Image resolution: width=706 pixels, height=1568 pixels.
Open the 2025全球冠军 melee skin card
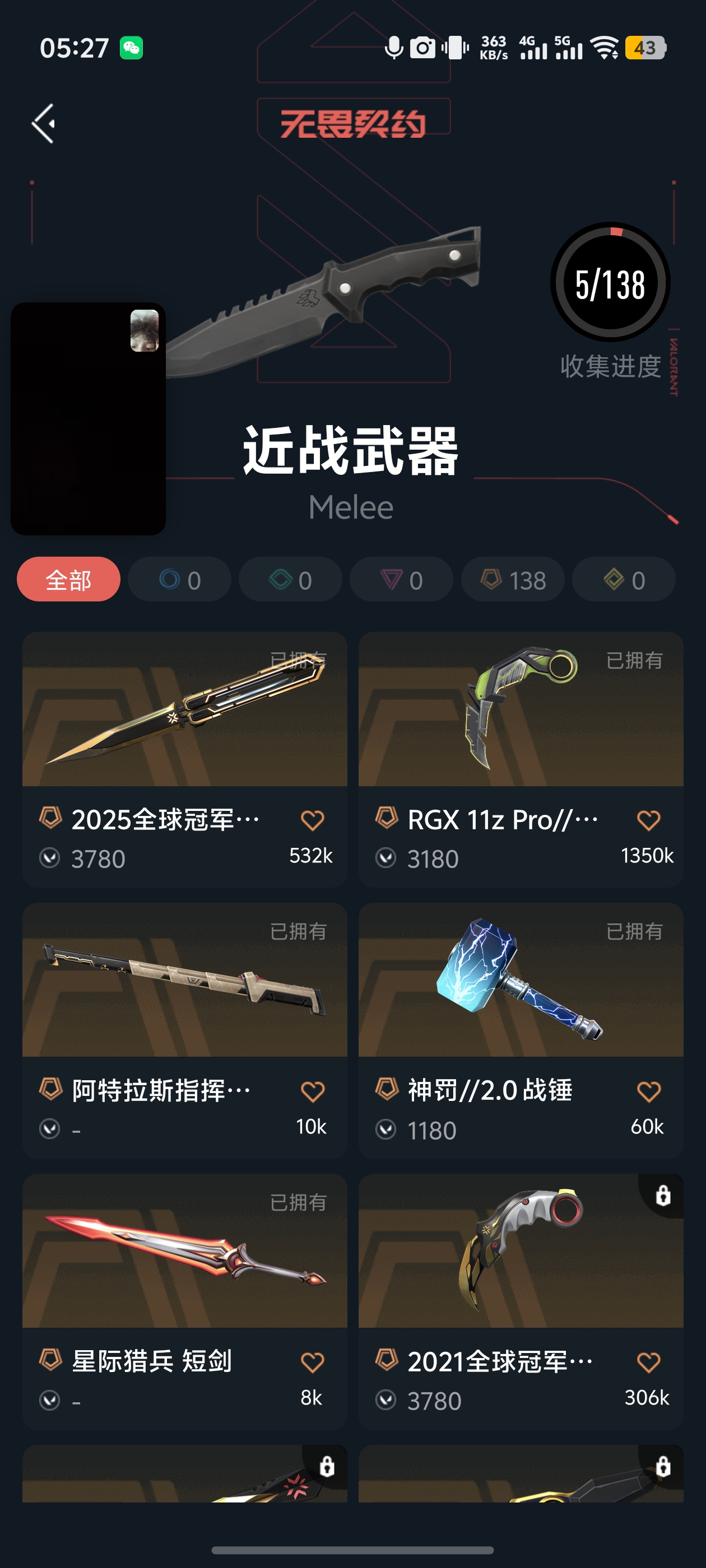click(184, 709)
